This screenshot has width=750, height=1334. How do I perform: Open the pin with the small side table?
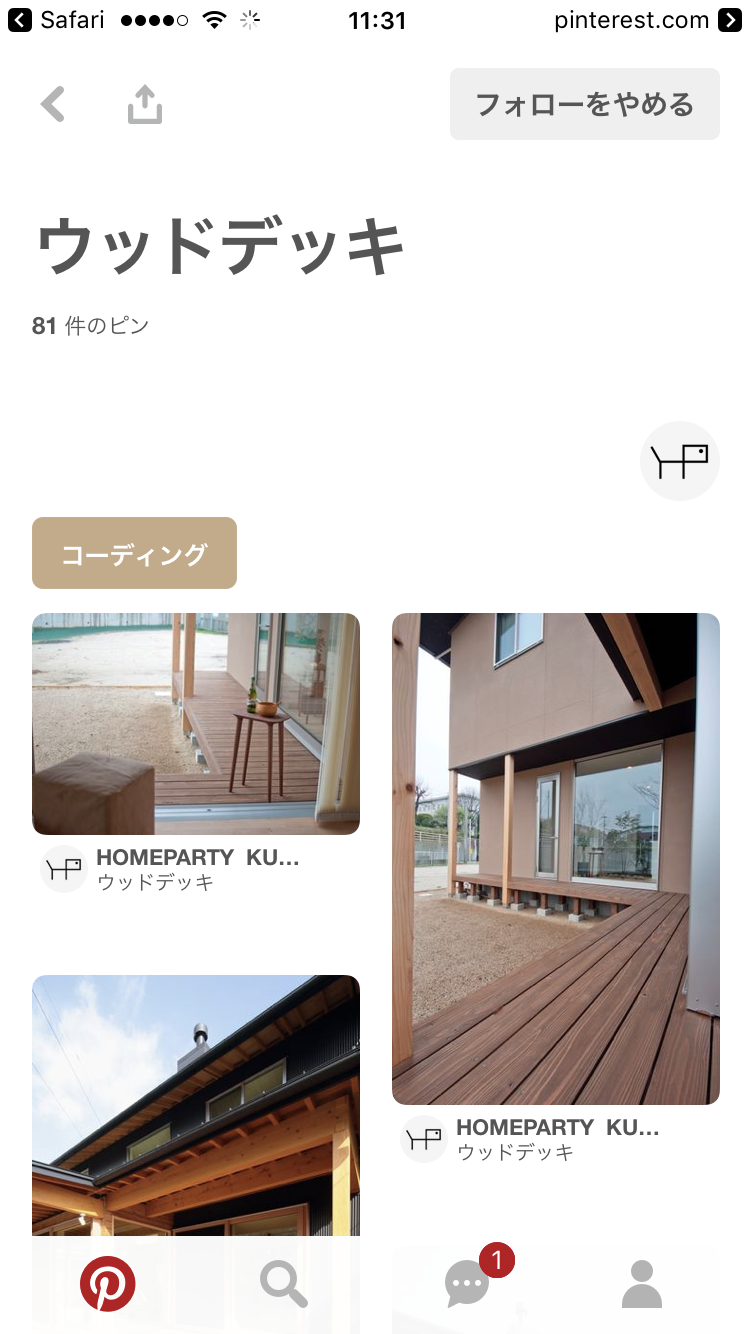click(x=196, y=724)
